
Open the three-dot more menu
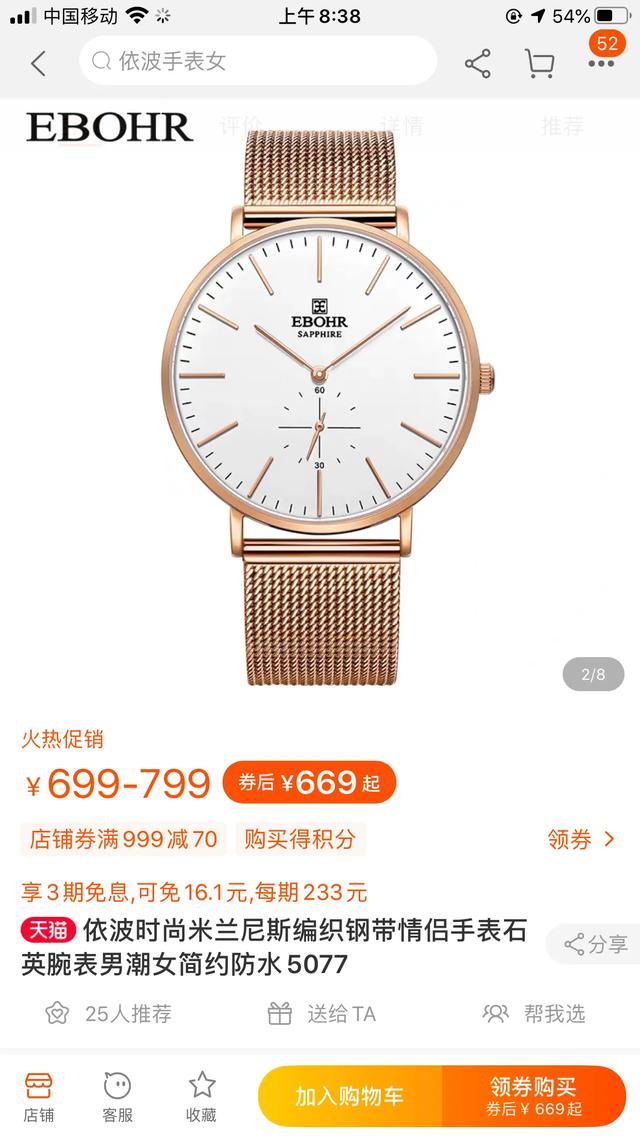[x=600, y=64]
